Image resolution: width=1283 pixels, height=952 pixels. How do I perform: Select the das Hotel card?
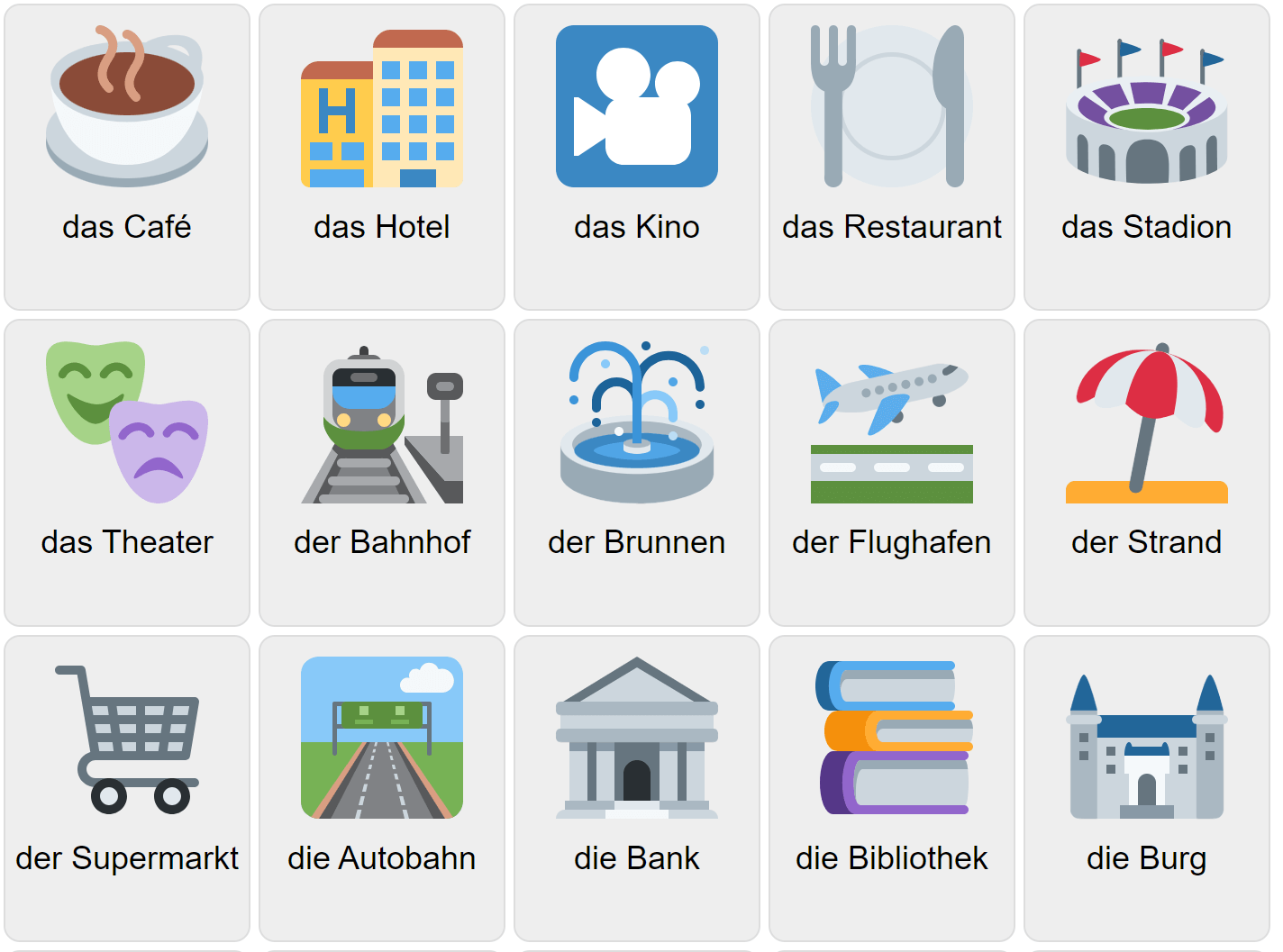[382, 158]
